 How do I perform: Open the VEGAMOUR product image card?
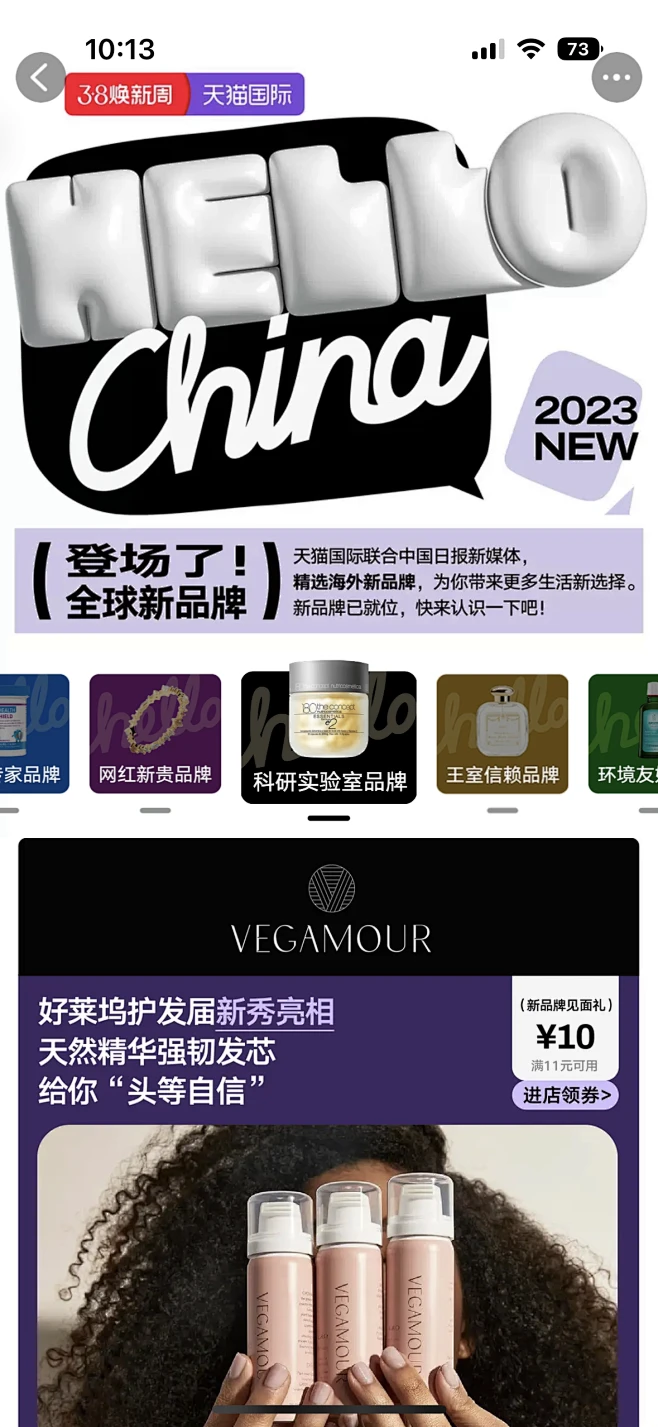pos(328,1270)
